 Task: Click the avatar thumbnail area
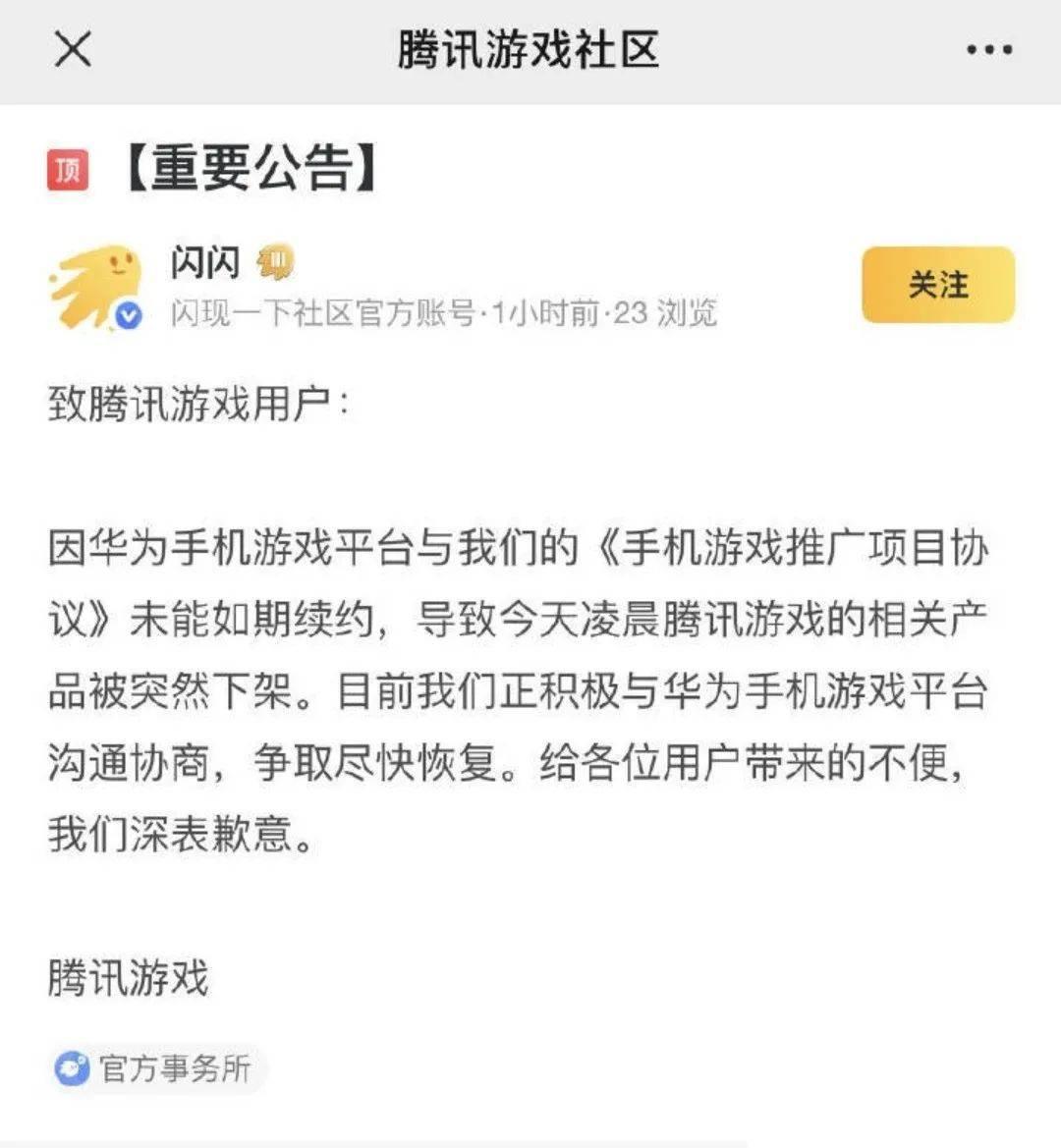[98, 285]
